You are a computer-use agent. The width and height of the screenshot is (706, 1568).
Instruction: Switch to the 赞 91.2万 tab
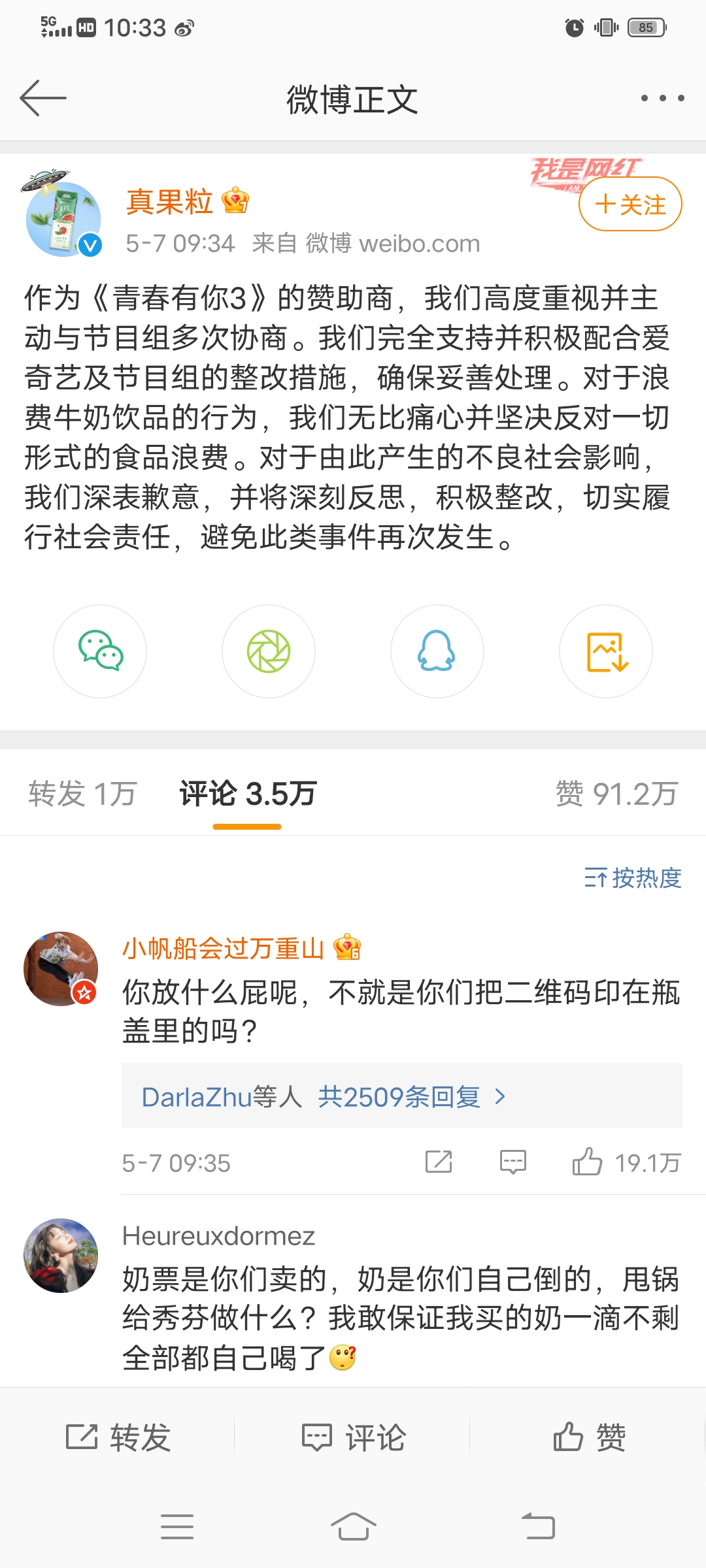pos(616,794)
